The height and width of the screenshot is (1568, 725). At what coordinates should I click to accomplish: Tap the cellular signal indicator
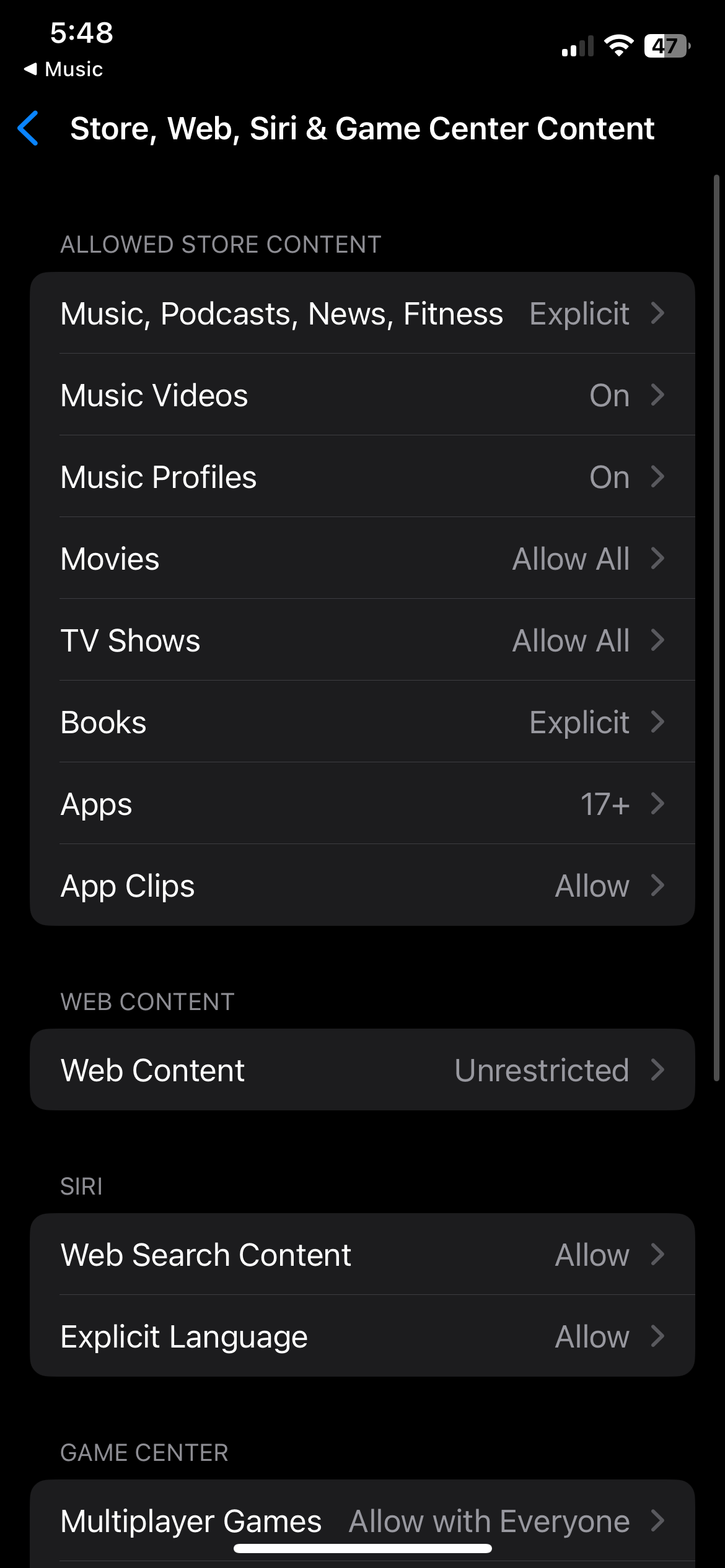click(x=576, y=45)
